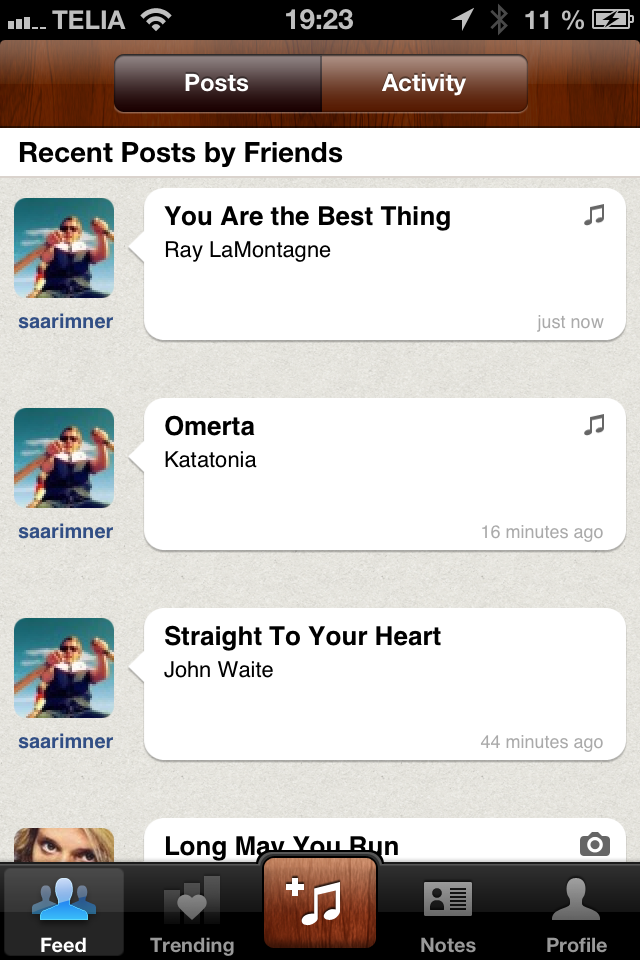Screen dimensions: 640x960
Task: Open the Omerta post by Katatonia
Action: pyautogui.click(x=384, y=473)
